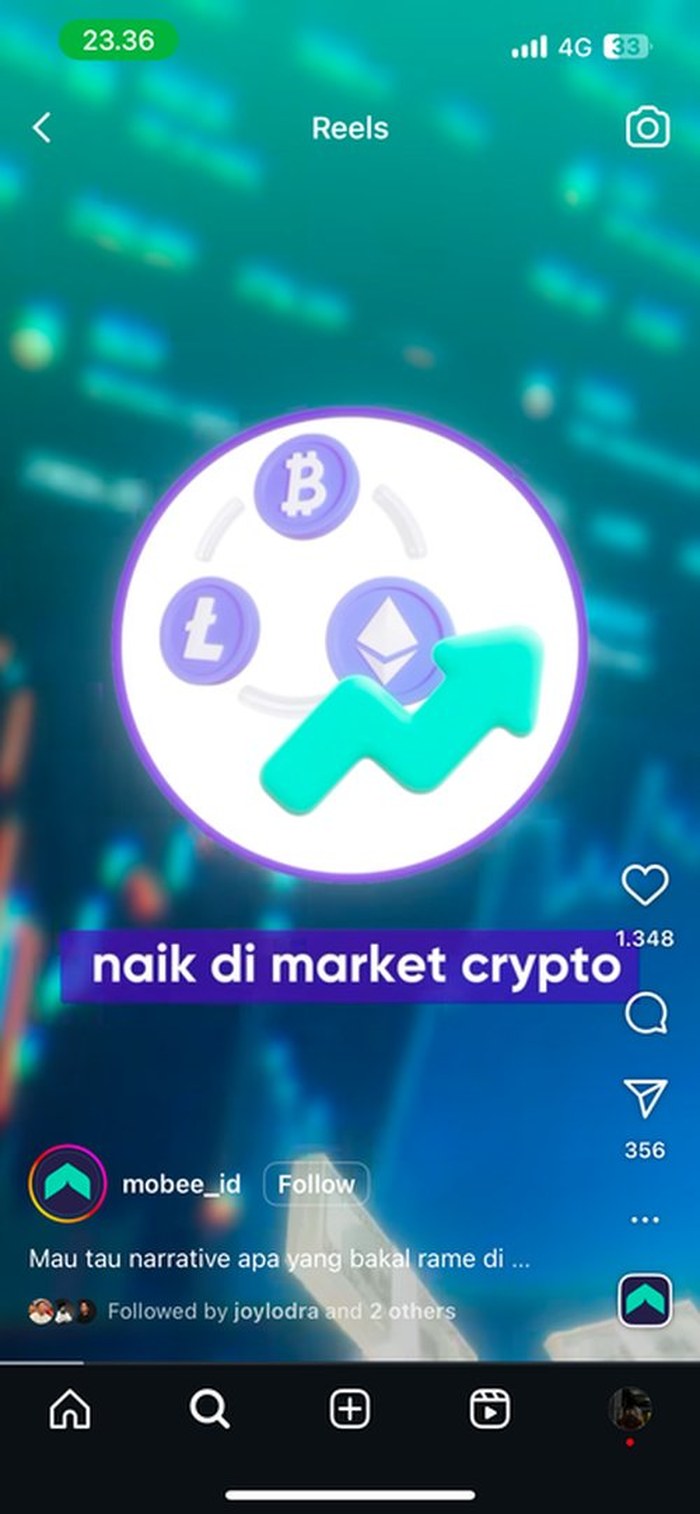Go to the Home tab

point(70,1410)
